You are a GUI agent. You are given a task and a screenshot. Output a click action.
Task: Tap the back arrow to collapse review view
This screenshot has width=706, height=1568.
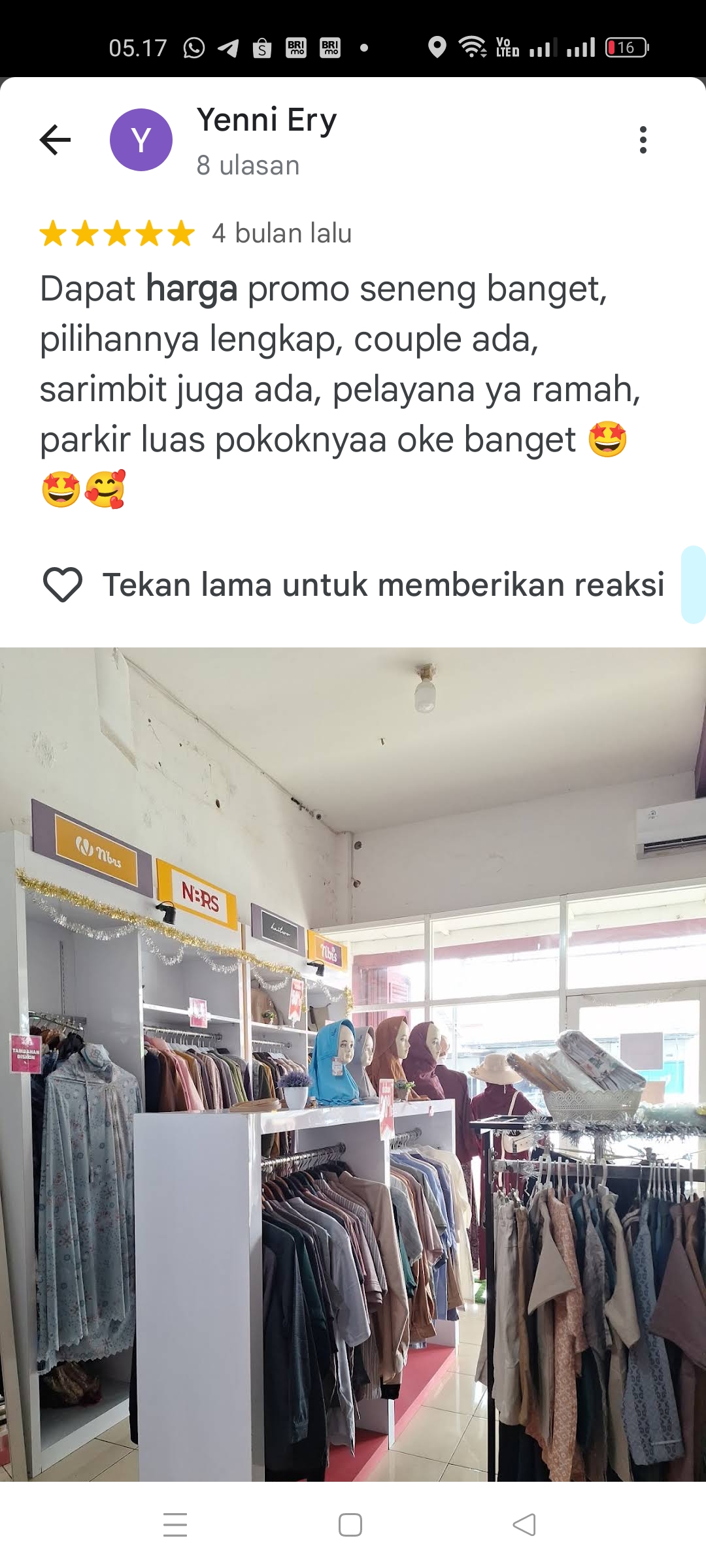pos(55,139)
